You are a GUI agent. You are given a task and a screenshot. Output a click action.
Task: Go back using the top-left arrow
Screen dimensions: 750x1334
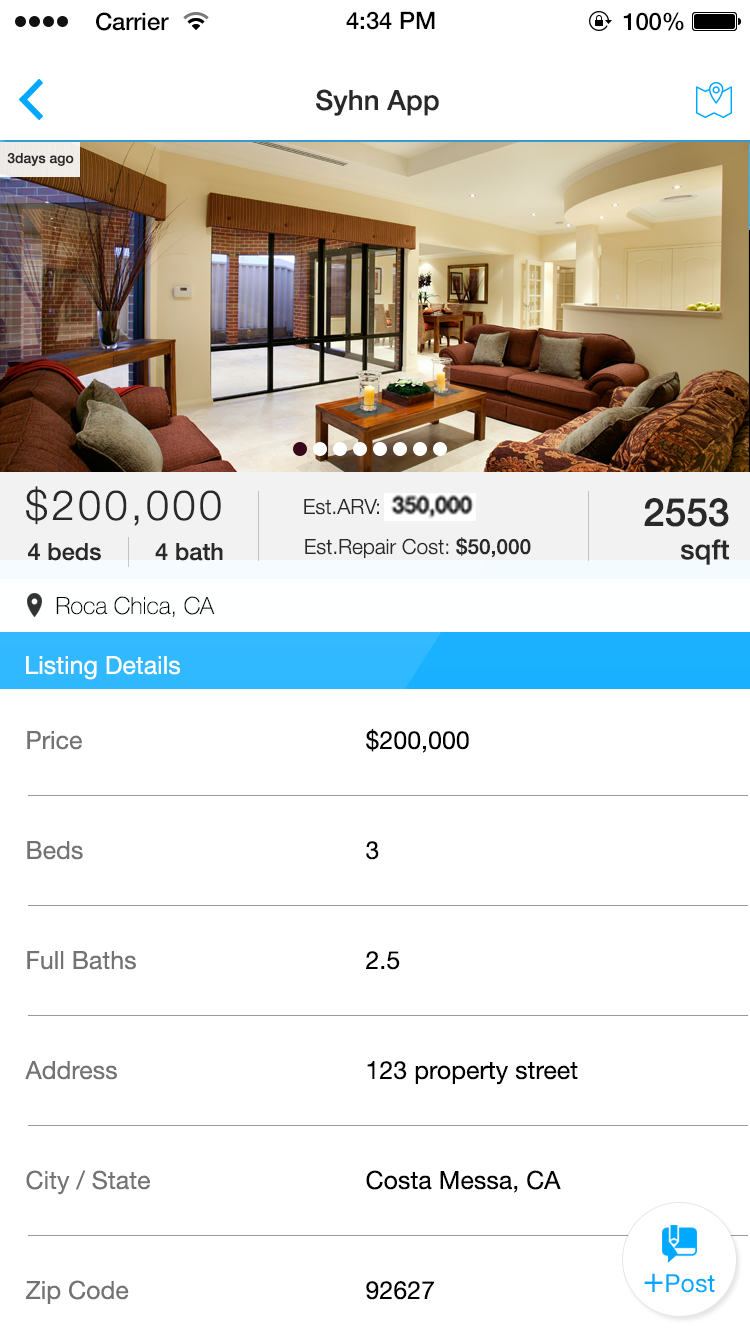point(32,100)
